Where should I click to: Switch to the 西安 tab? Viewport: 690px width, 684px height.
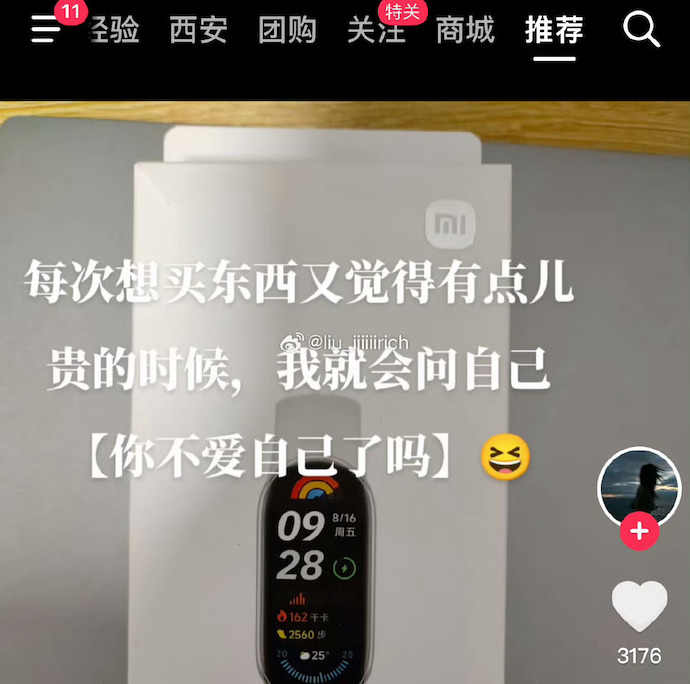coord(198,31)
